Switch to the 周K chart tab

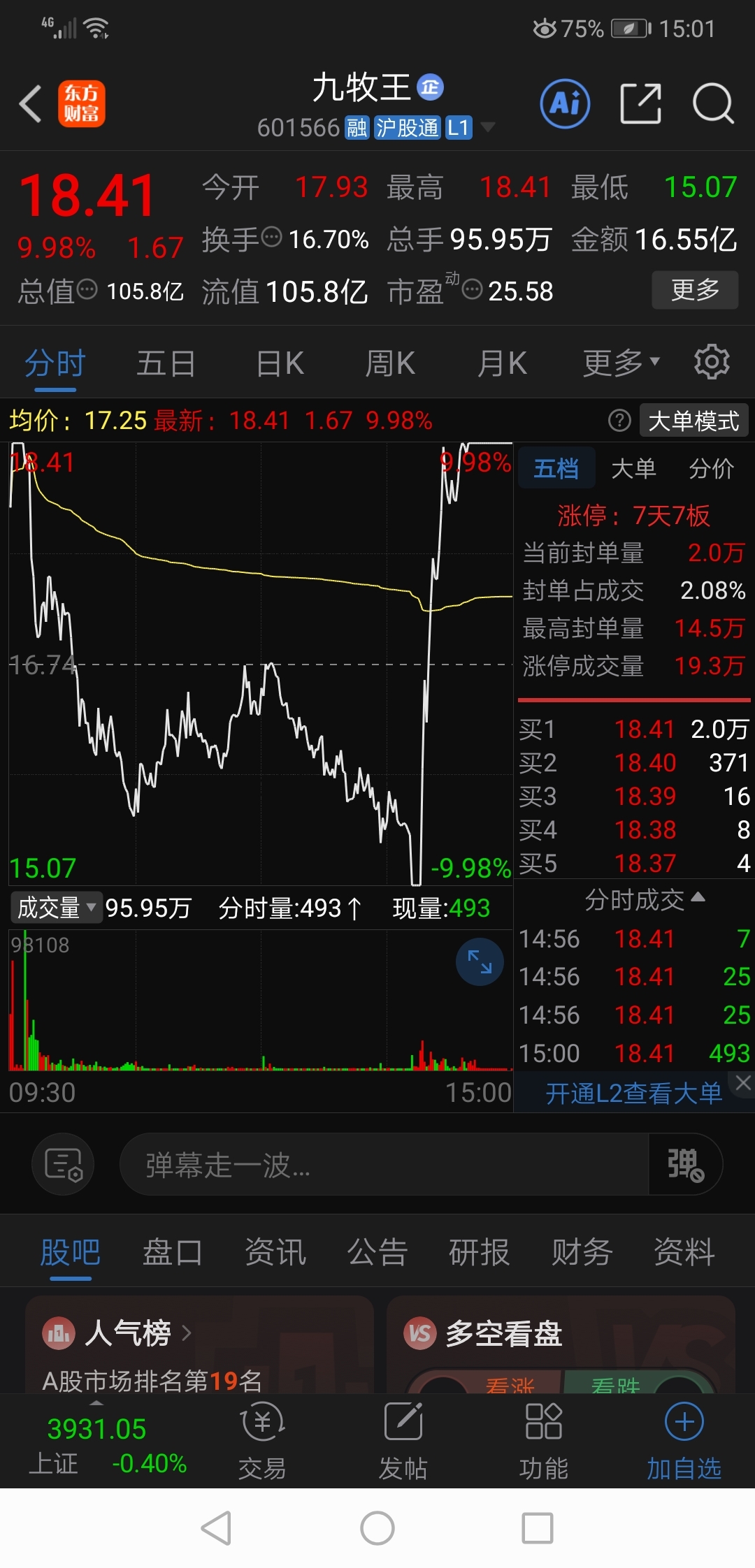(x=390, y=363)
